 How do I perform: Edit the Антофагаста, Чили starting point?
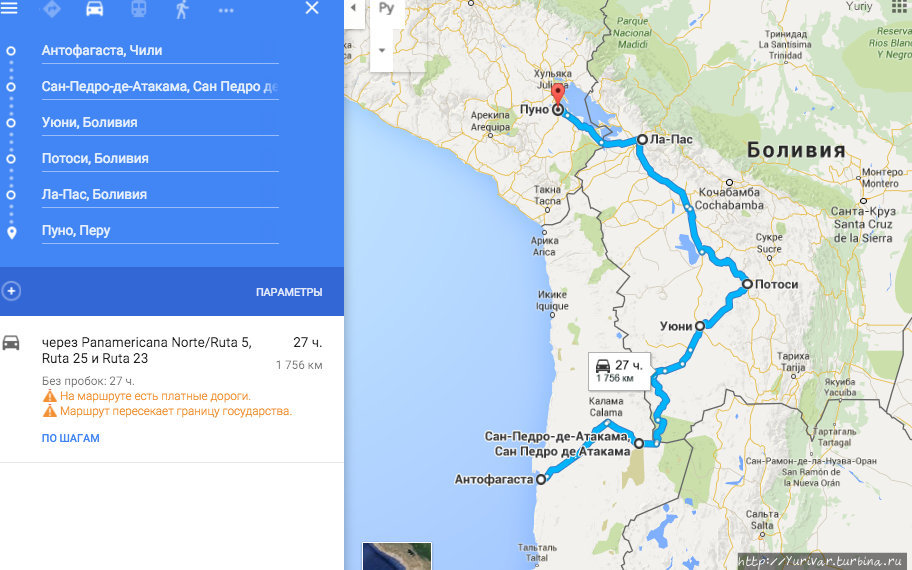click(x=158, y=50)
